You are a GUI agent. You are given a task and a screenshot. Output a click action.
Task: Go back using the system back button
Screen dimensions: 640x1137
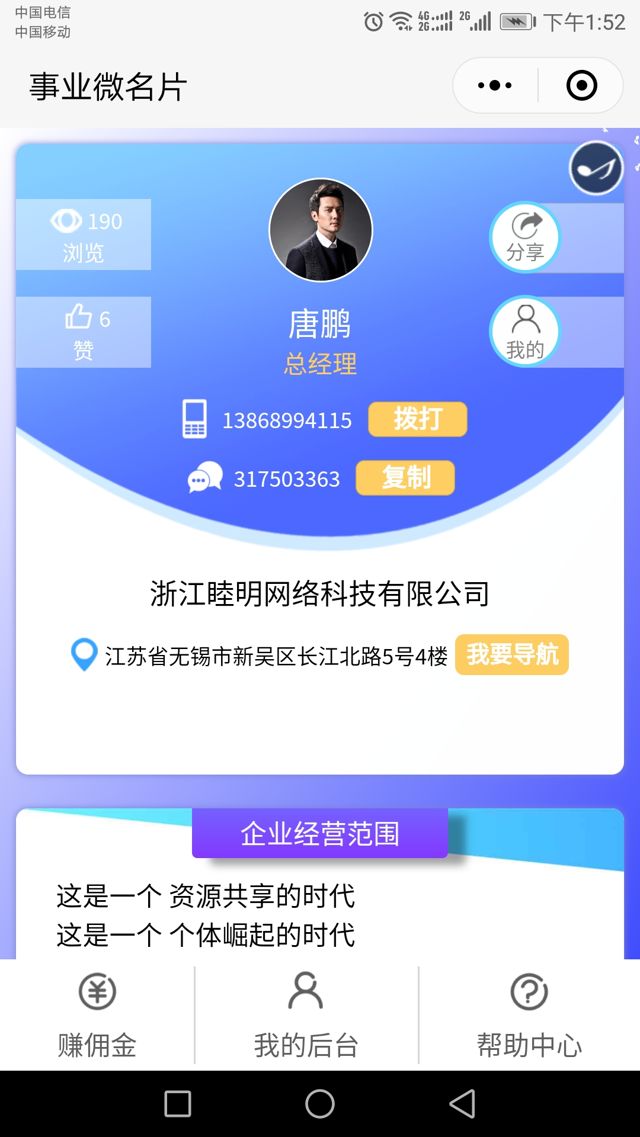pyautogui.click(x=462, y=1103)
